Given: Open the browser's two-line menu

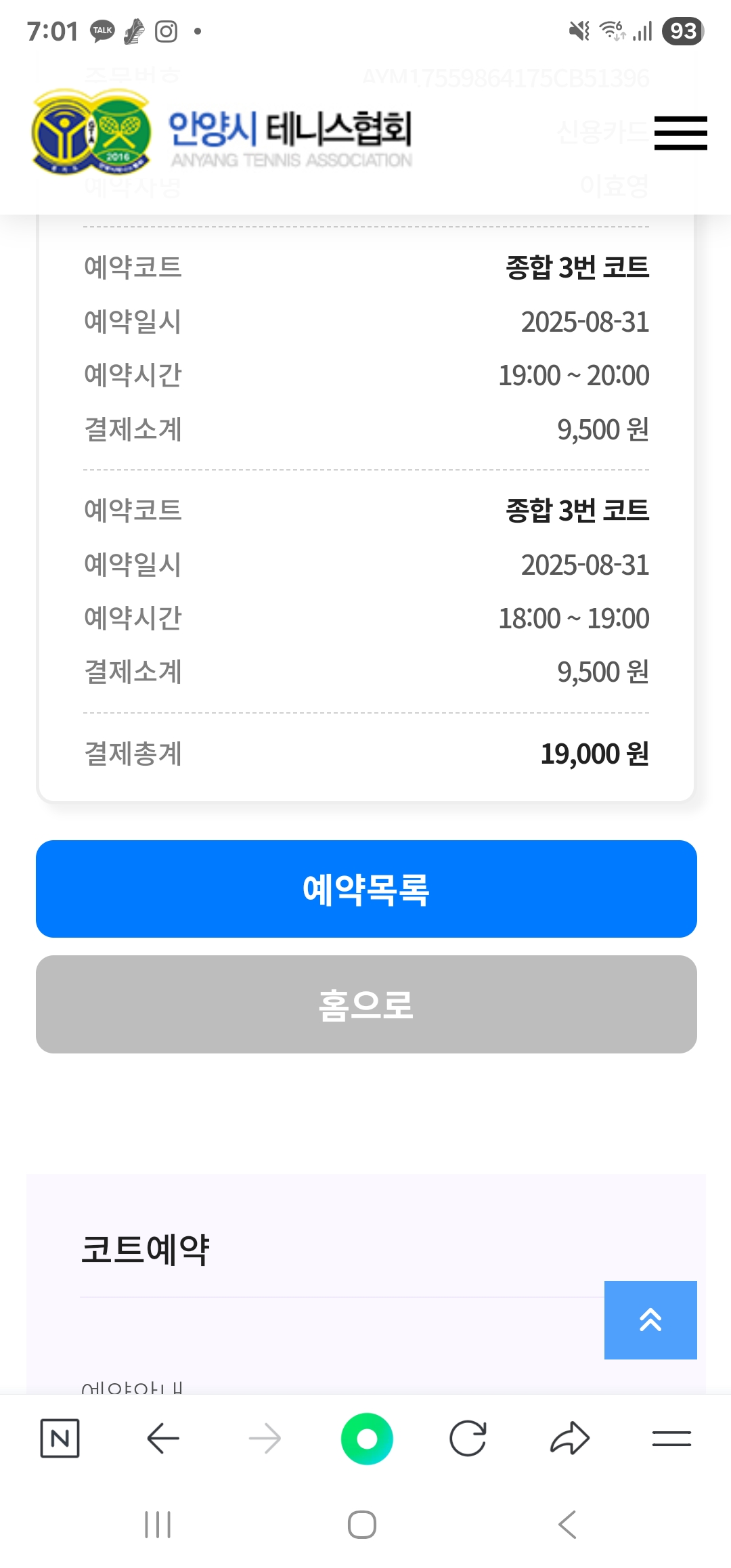Looking at the screenshot, I should [671, 1439].
